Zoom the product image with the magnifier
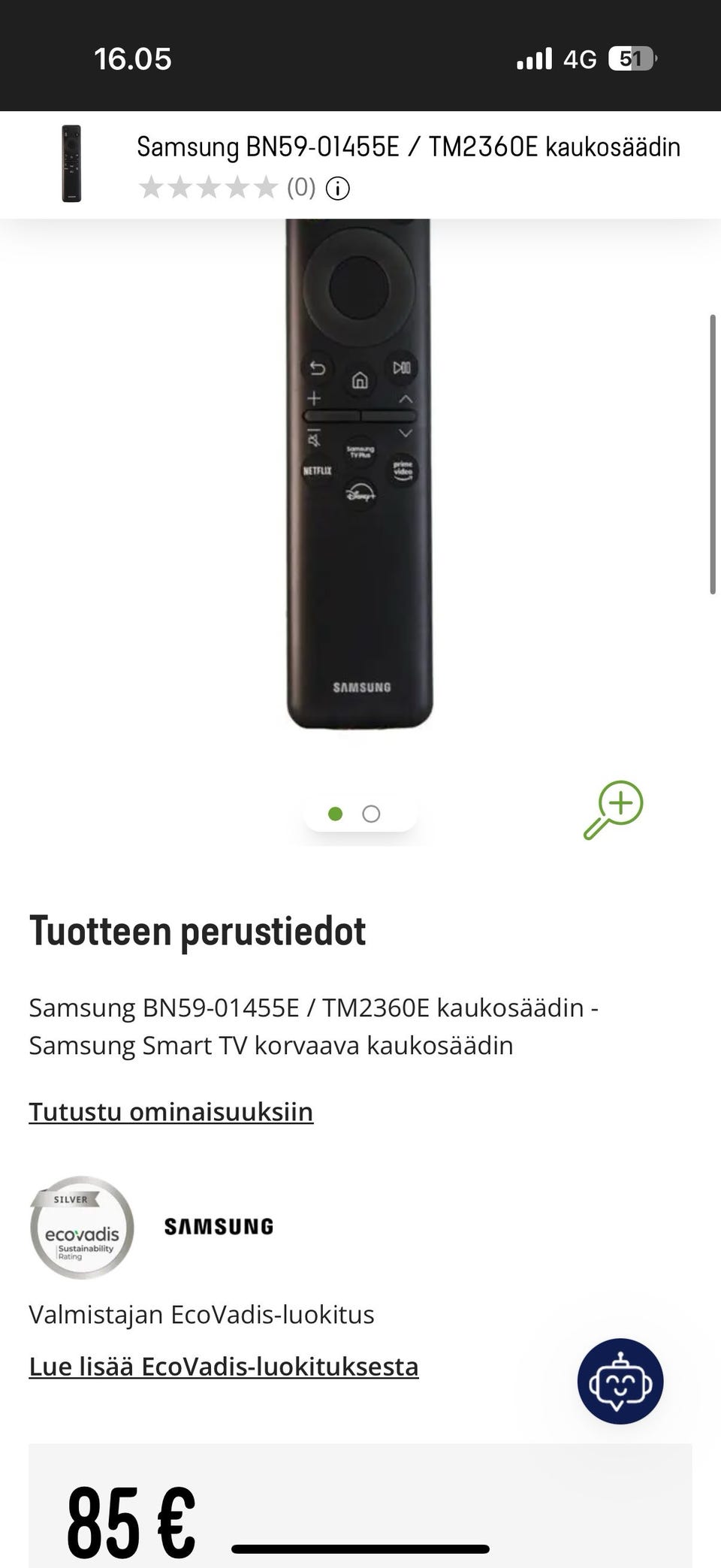This screenshot has height=1568, width=721. (614, 810)
